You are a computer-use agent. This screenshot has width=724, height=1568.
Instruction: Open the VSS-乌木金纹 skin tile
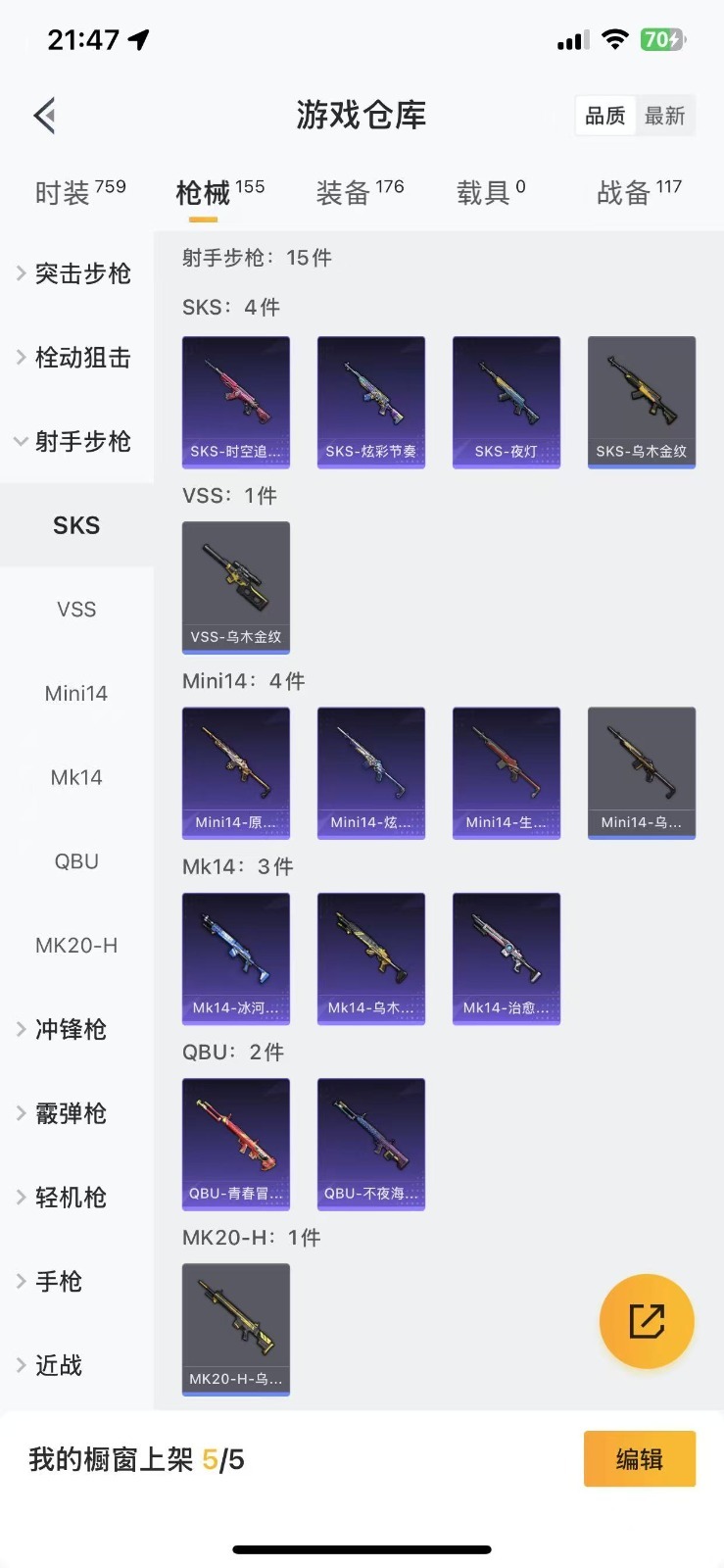coord(236,587)
